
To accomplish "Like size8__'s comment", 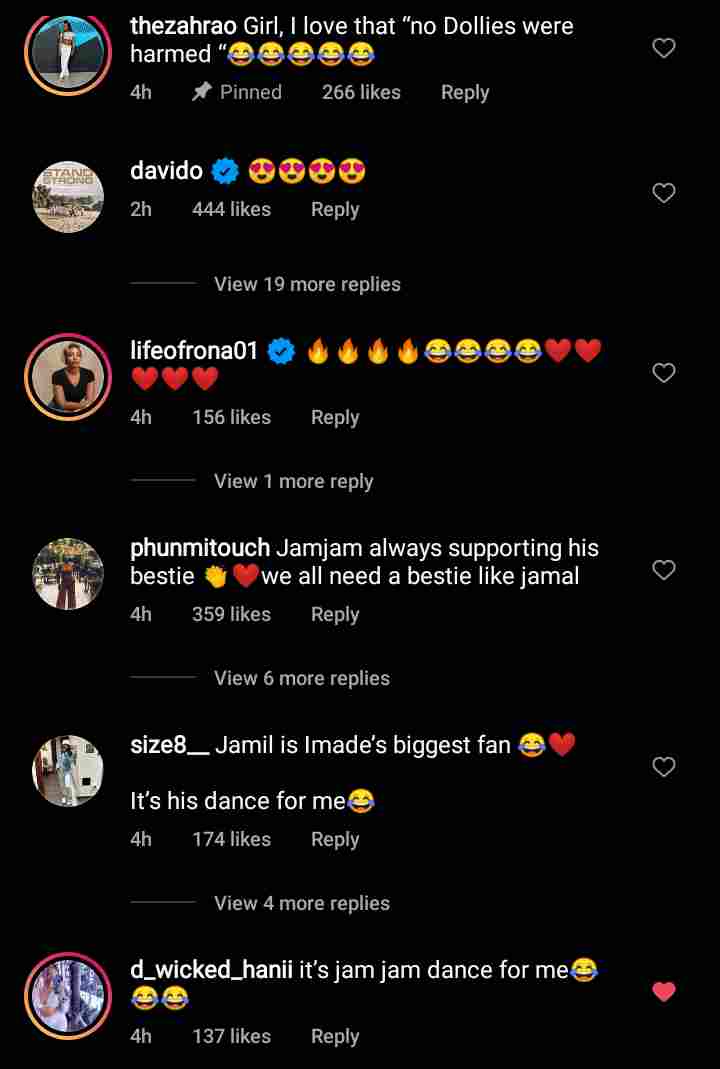I will click(664, 767).
